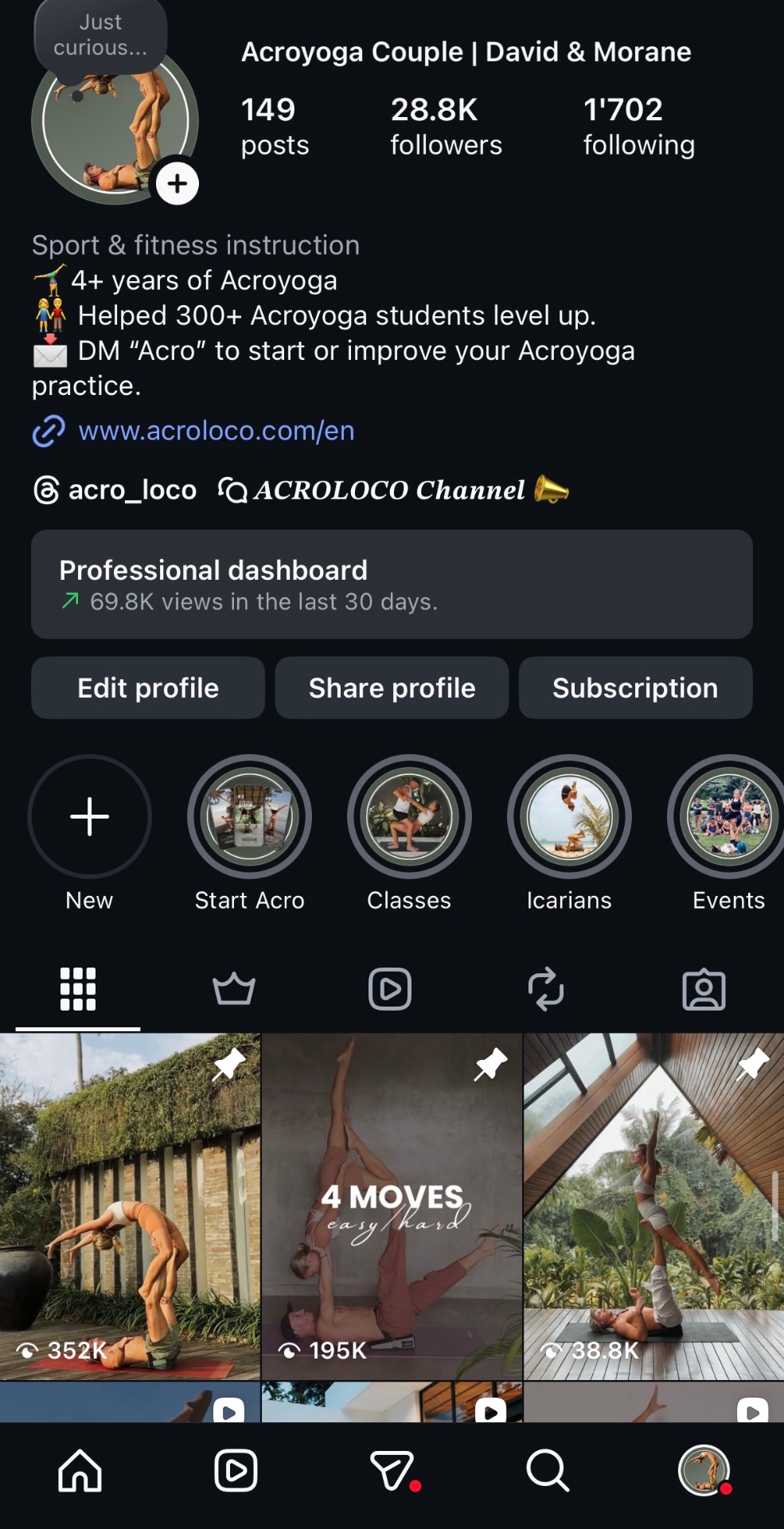Tap Edit profile
Viewport: 784px width, 1529px height.
(x=148, y=688)
